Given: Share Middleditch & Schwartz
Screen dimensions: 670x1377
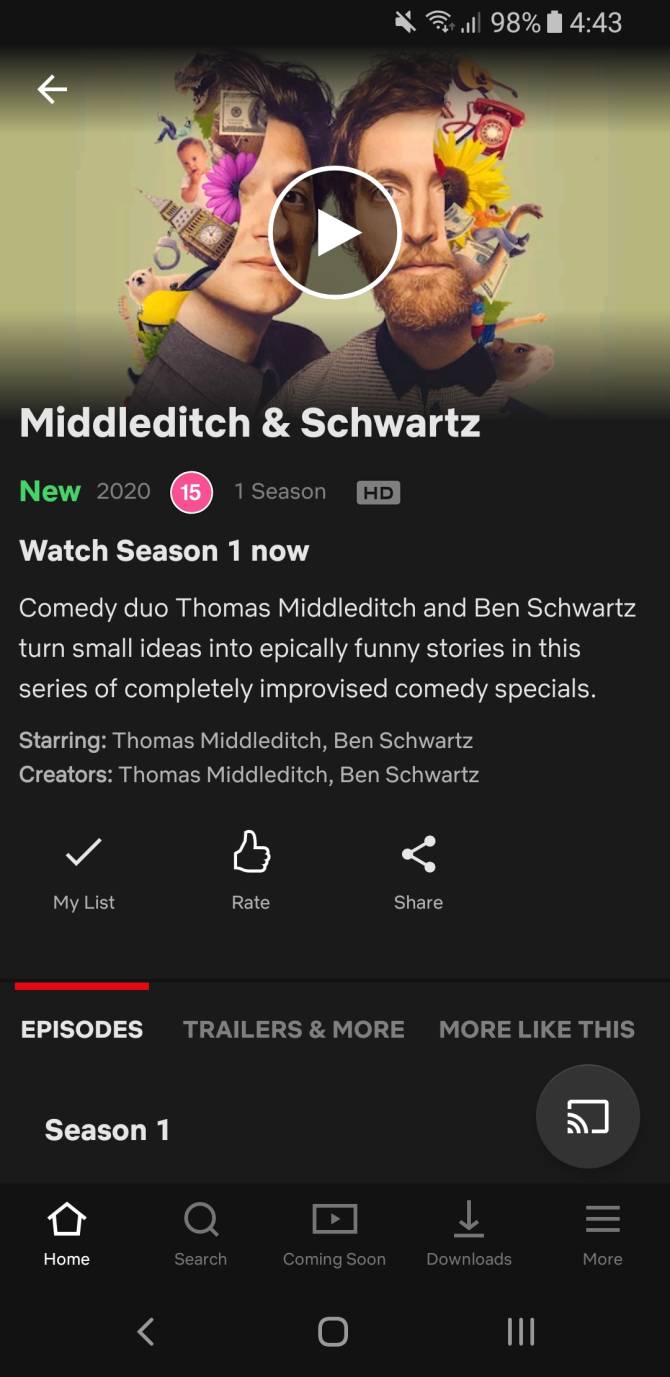Looking at the screenshot, I should tap(418, 872).
